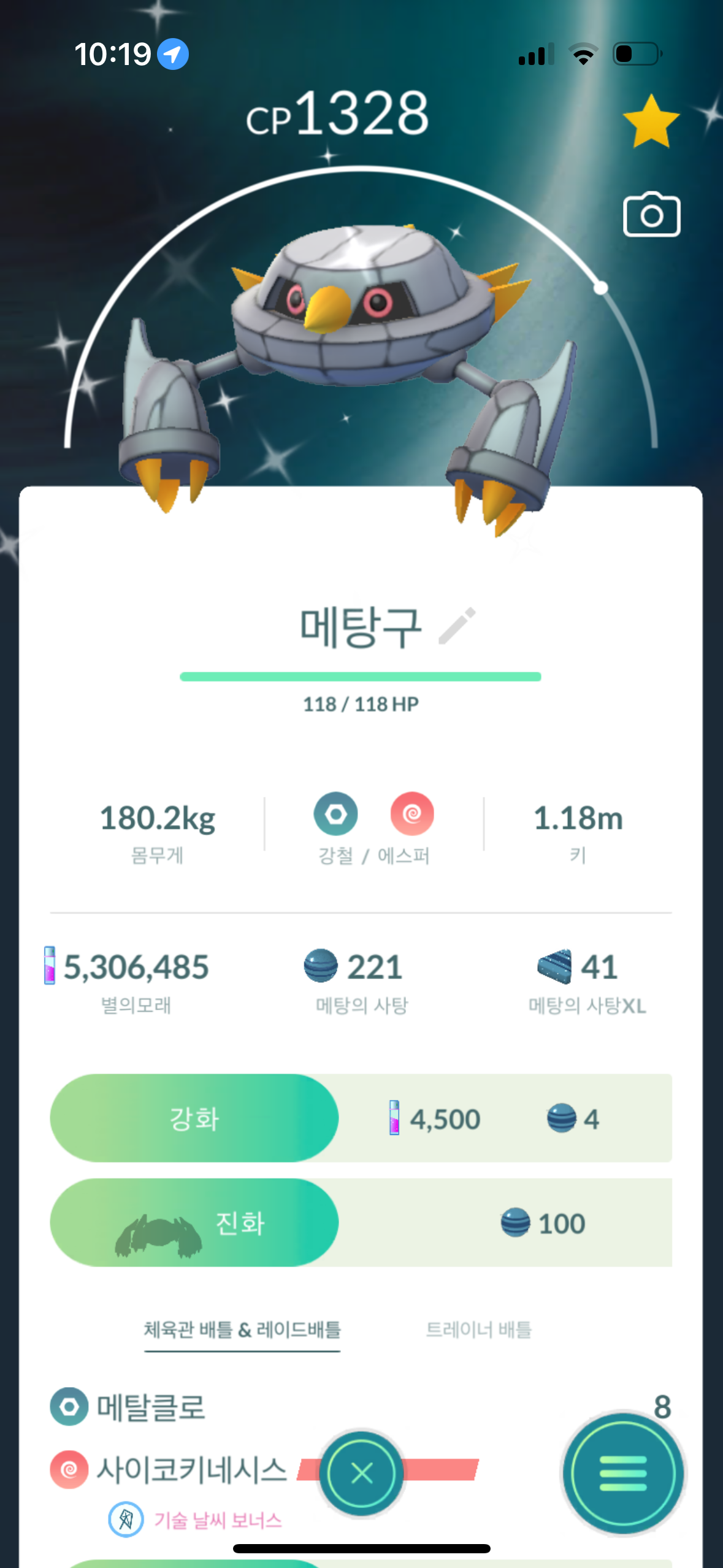The width and height of the screenshot is (723, 1568).
Task: Open the AR camera snapshot
Action: pos(651,215)
